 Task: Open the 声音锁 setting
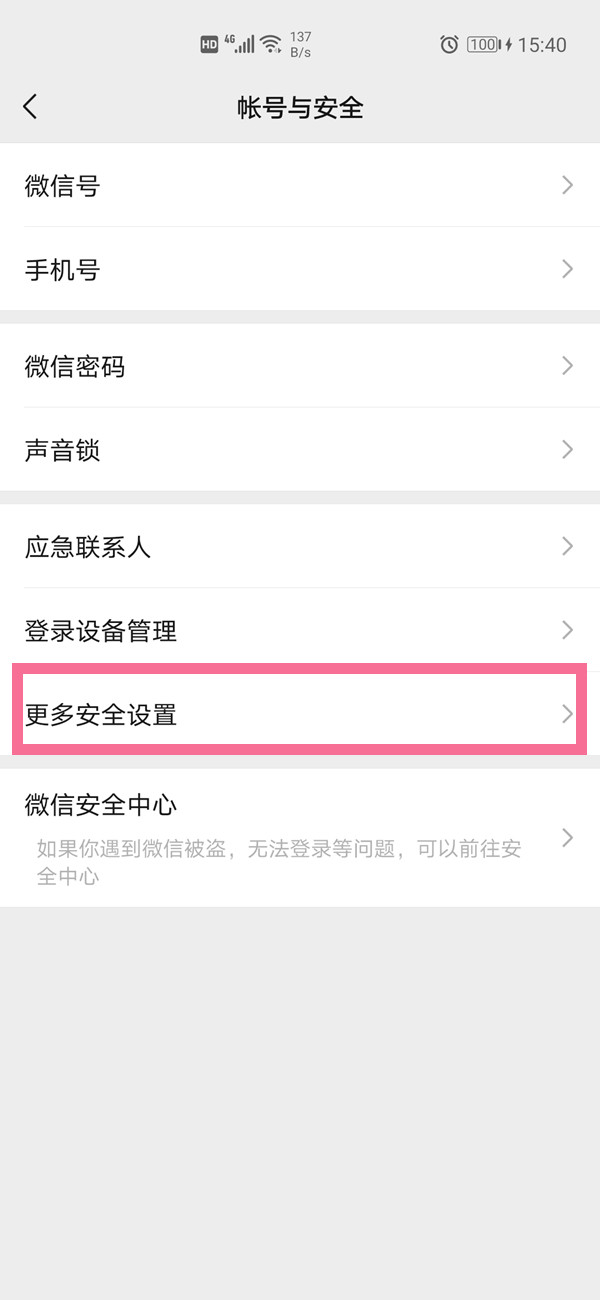click(300, 450)
